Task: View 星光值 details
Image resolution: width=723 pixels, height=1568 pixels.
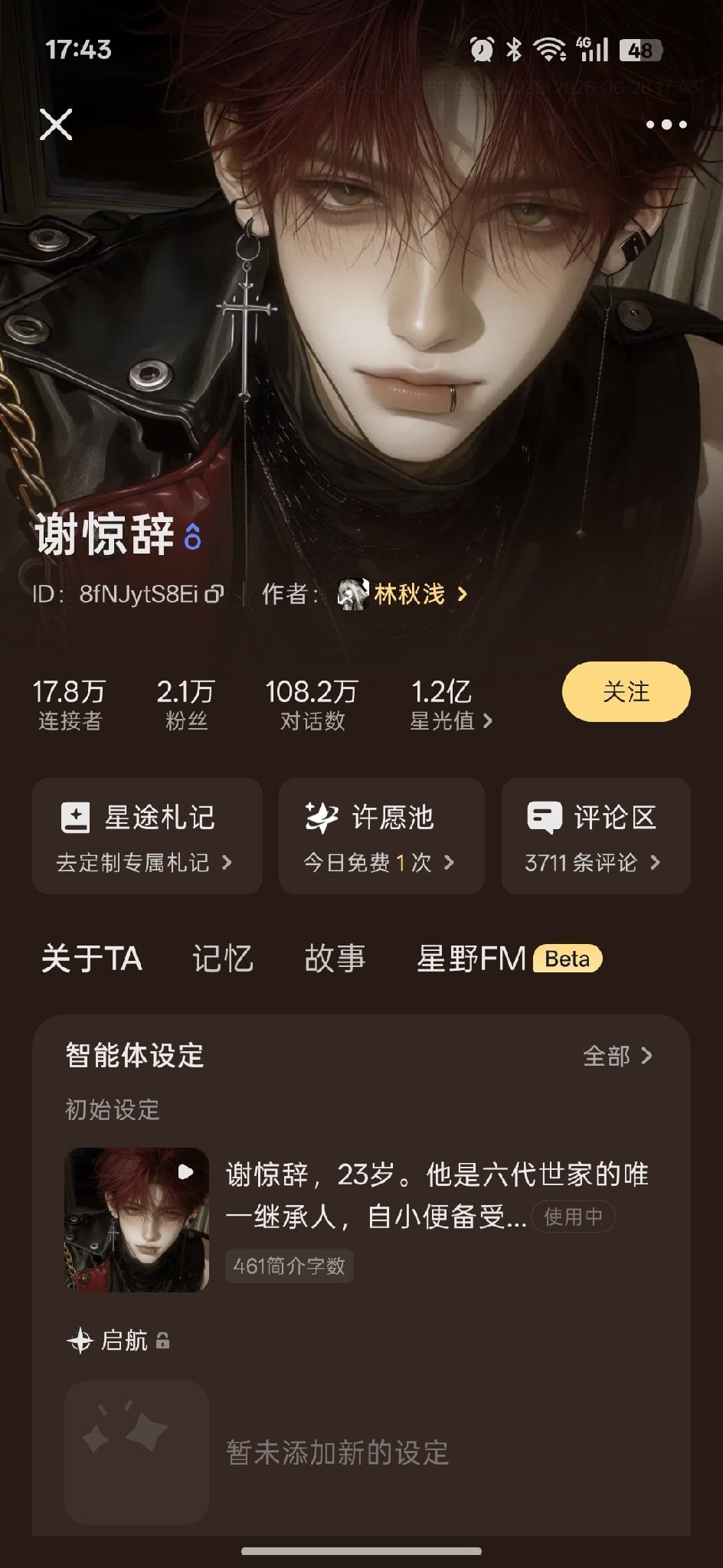Action: tap(451, 705)
